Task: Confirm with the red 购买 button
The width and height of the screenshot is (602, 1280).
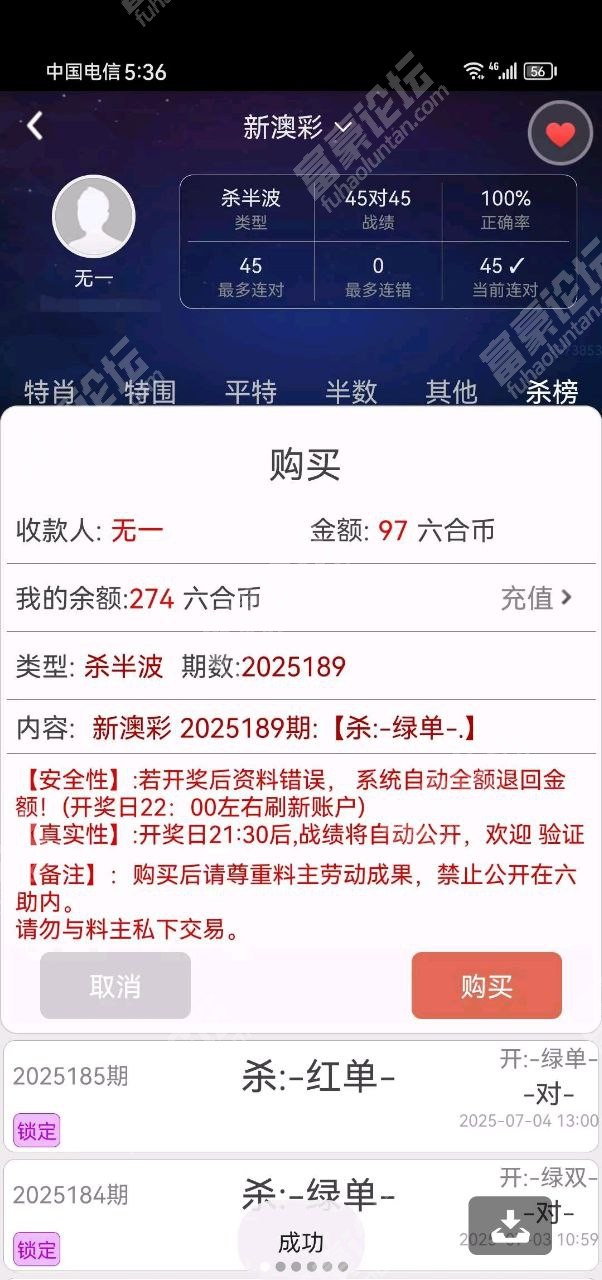Action: coord(487,986)
